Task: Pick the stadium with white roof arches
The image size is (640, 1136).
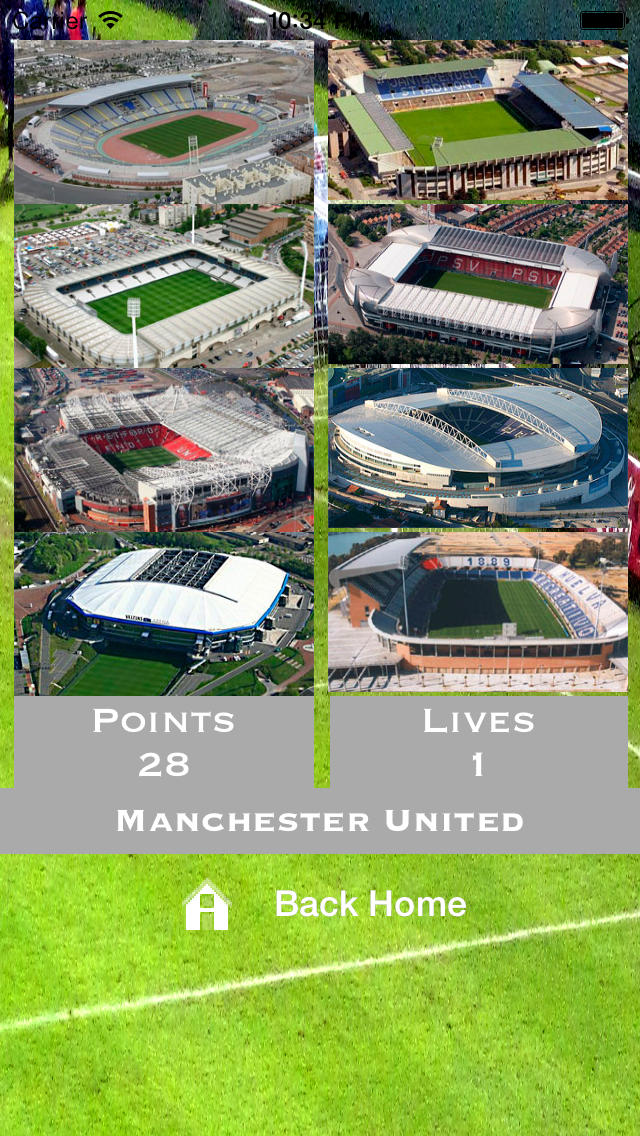Action: (478, 448)
